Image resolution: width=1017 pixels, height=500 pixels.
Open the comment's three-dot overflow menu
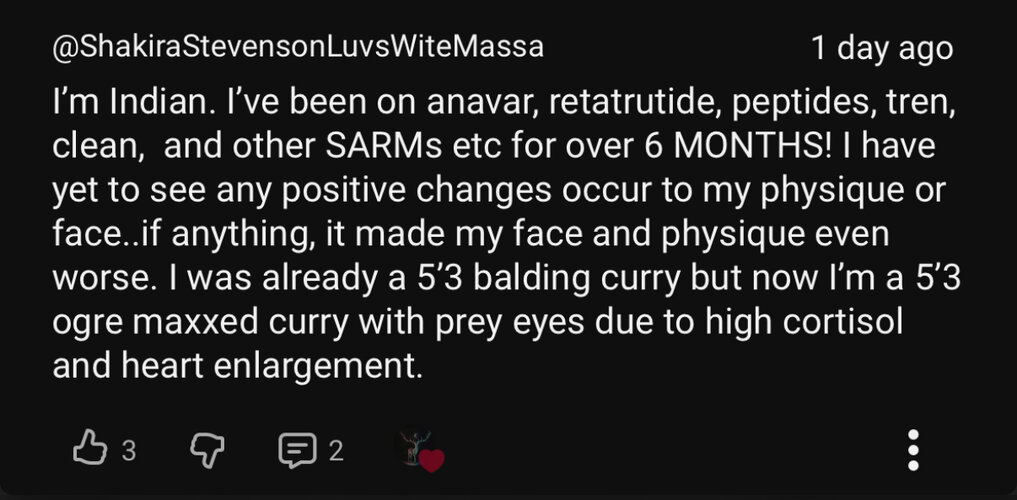coord(913,451)
